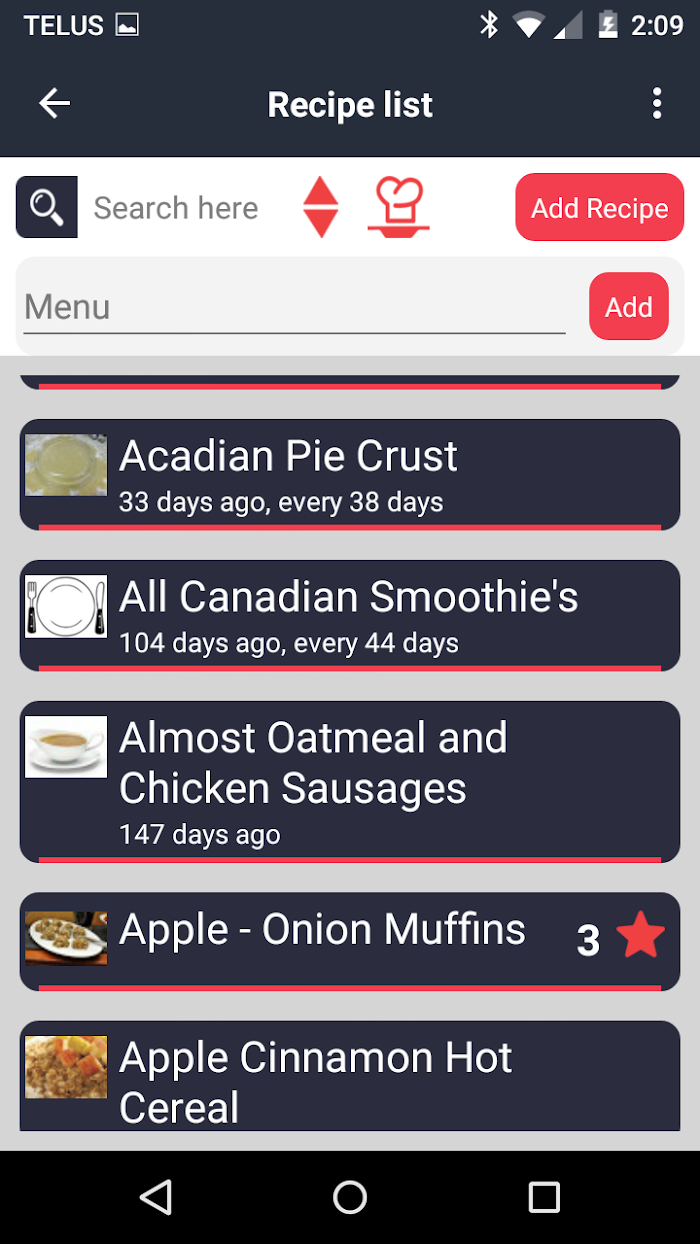Screen dimensions: 700x1244
Task: Open recent apps from navigation bar
Action: click(544, 1197)
